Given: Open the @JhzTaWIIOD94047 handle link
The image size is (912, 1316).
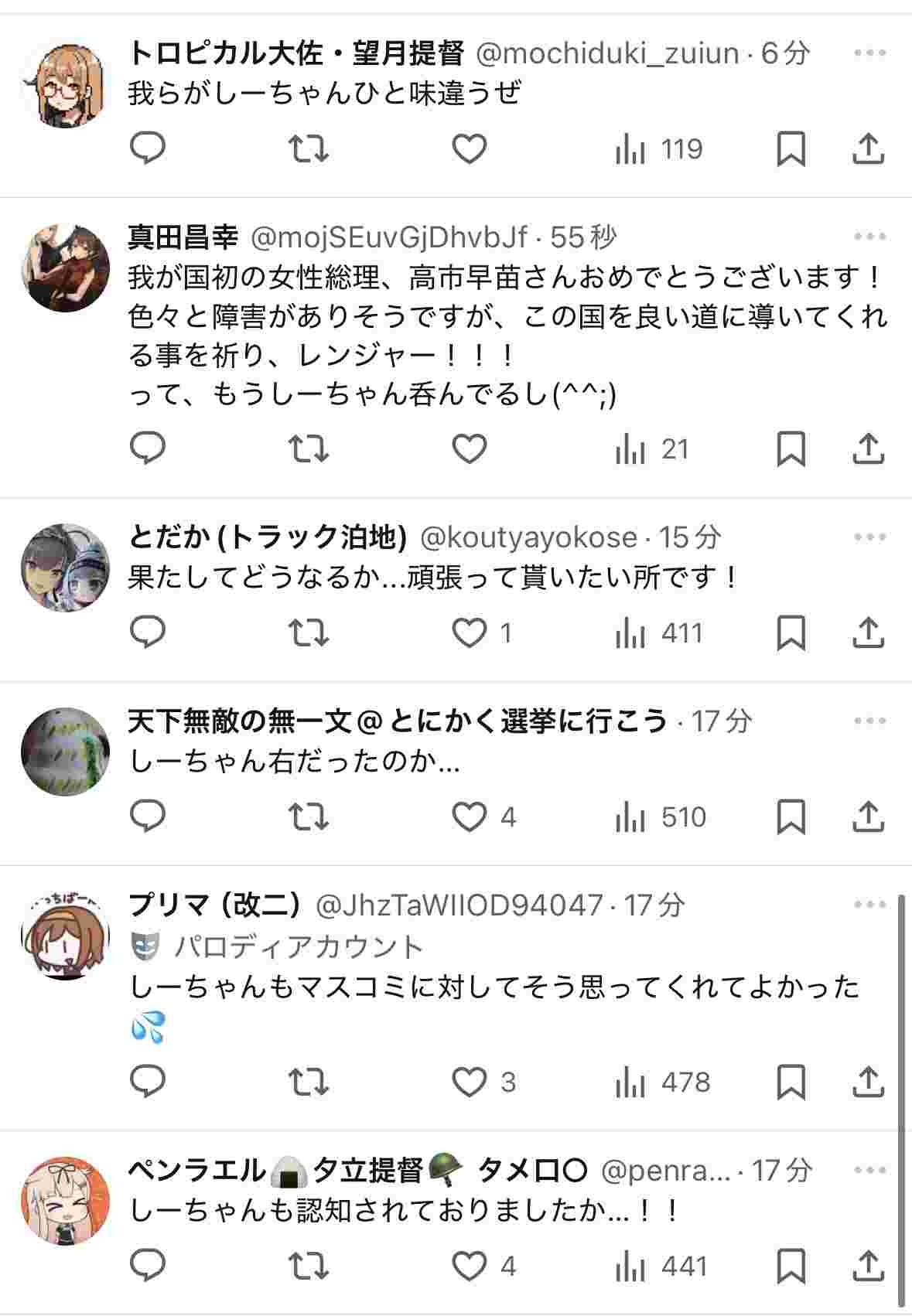Looking at the screenshot, I should pyautogui.click(x=459, y=905).
